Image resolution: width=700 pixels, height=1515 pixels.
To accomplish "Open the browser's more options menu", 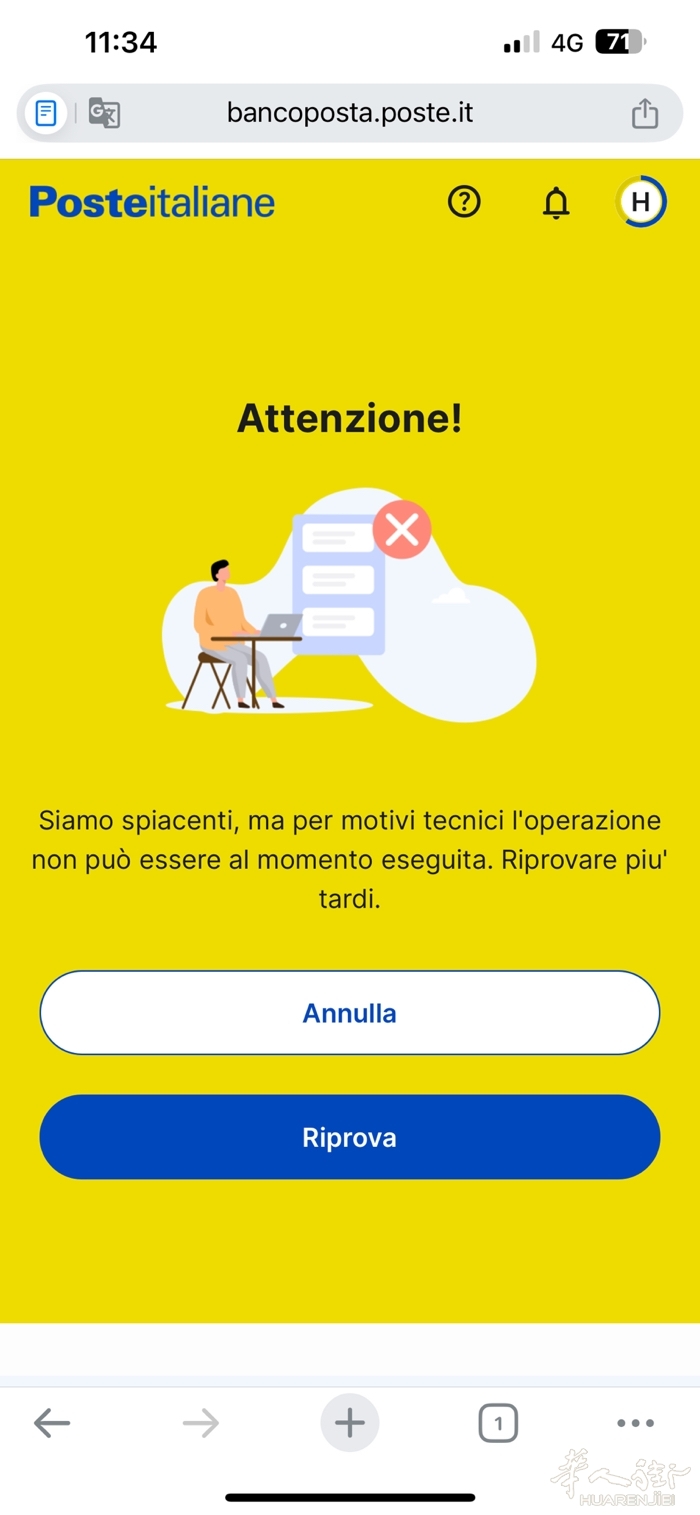I will click(635, 1423).
